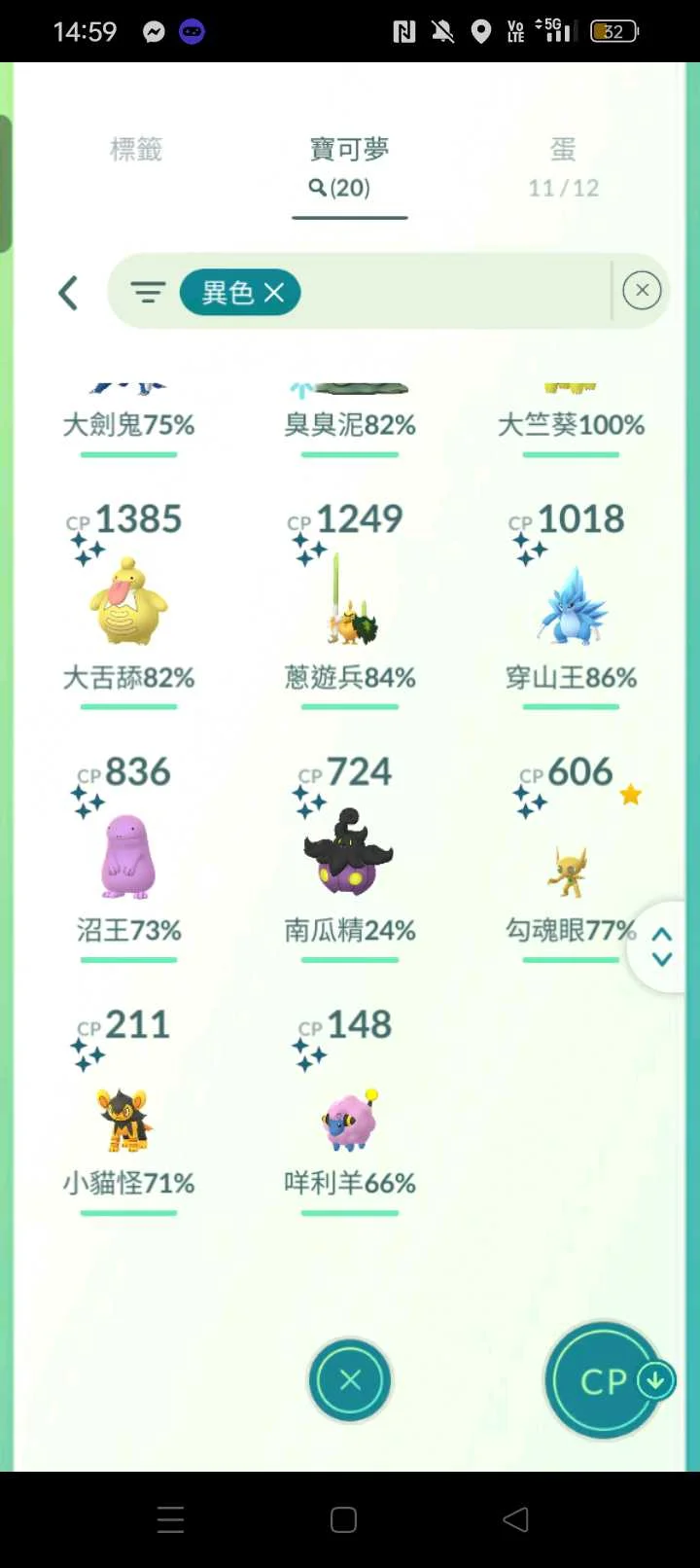Change sort order with CP button
This screenshot has height=1568, width=700.
605,1380
